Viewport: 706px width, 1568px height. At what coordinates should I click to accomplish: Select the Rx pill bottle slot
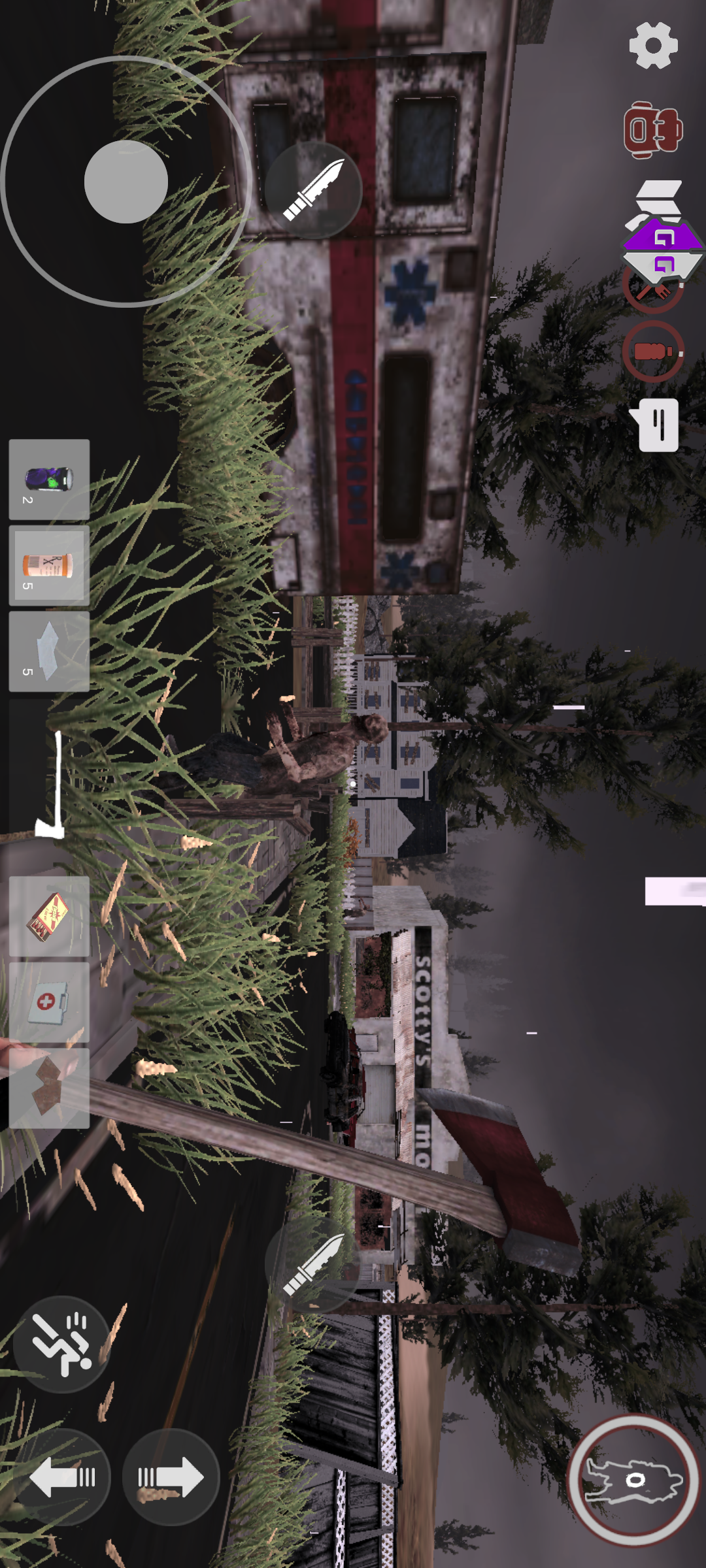(x=49, y=566)
